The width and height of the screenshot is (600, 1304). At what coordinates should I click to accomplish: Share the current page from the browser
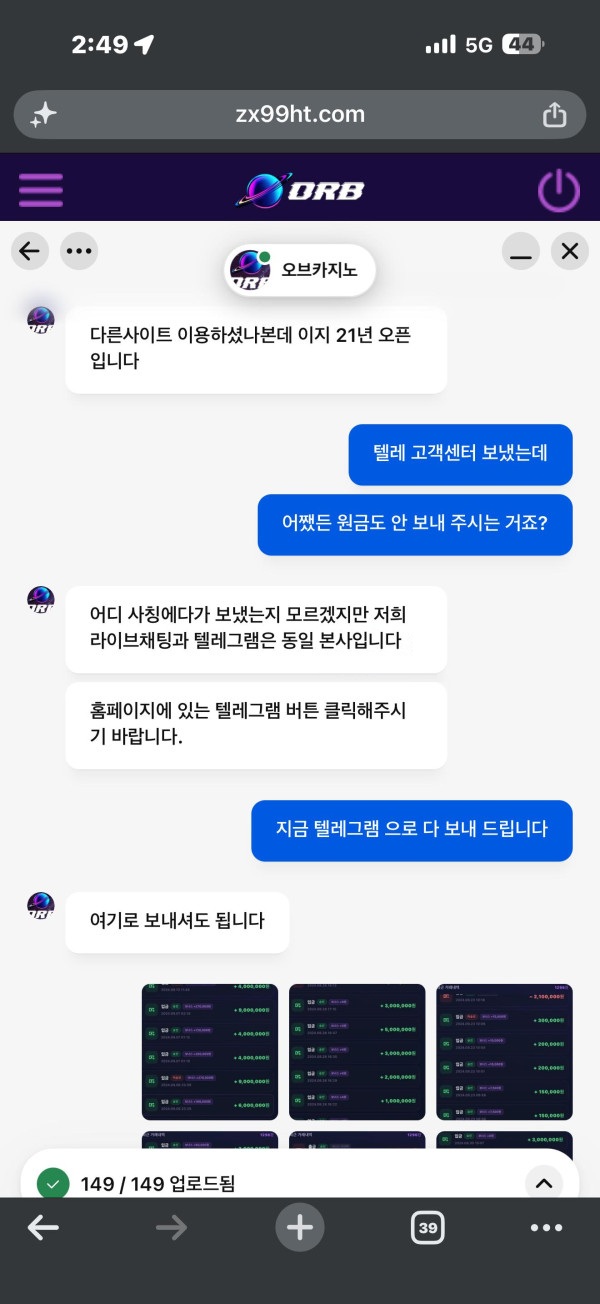point(554,115)
